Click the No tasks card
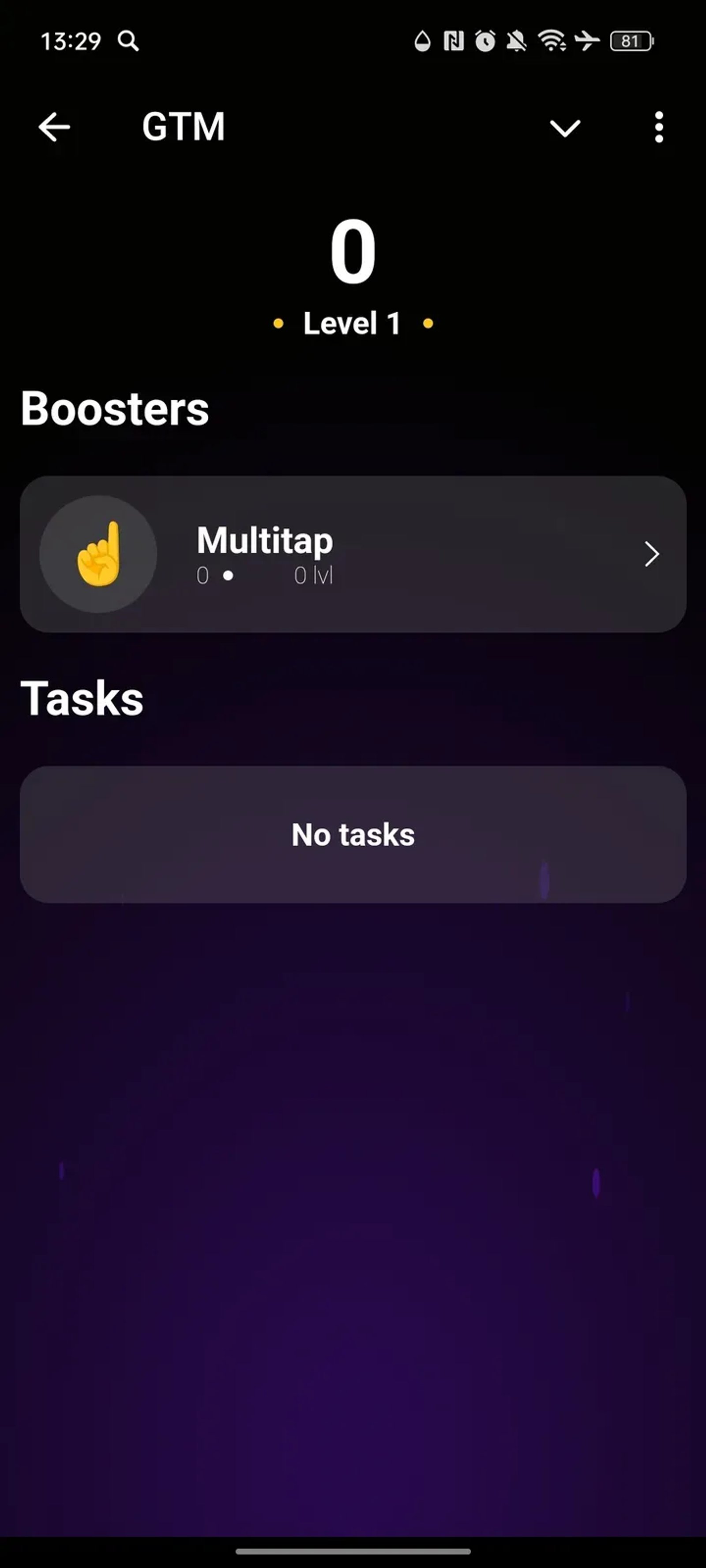706x1568 pixels. [352, 835]
